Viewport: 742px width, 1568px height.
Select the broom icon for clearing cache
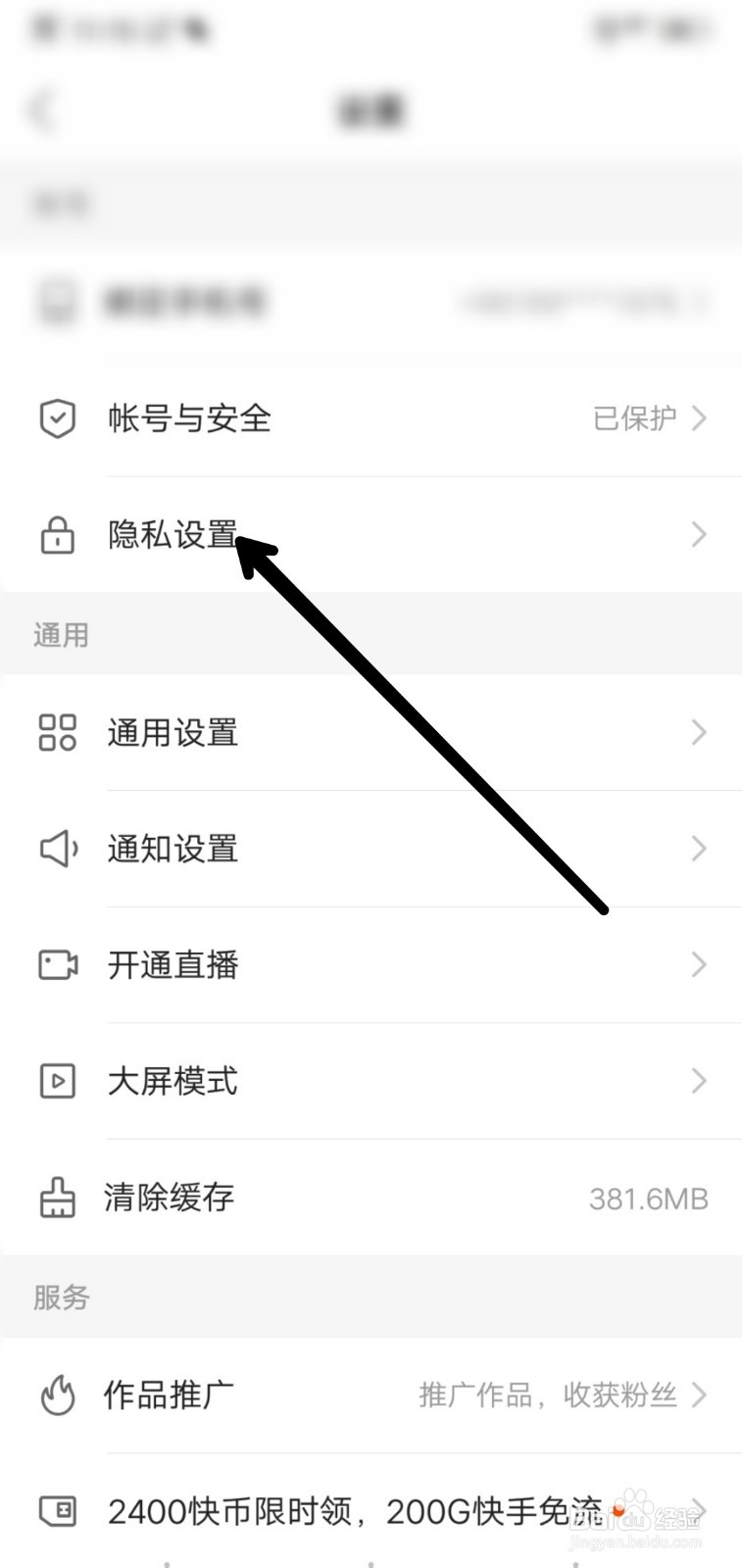tap(57, 1198)
